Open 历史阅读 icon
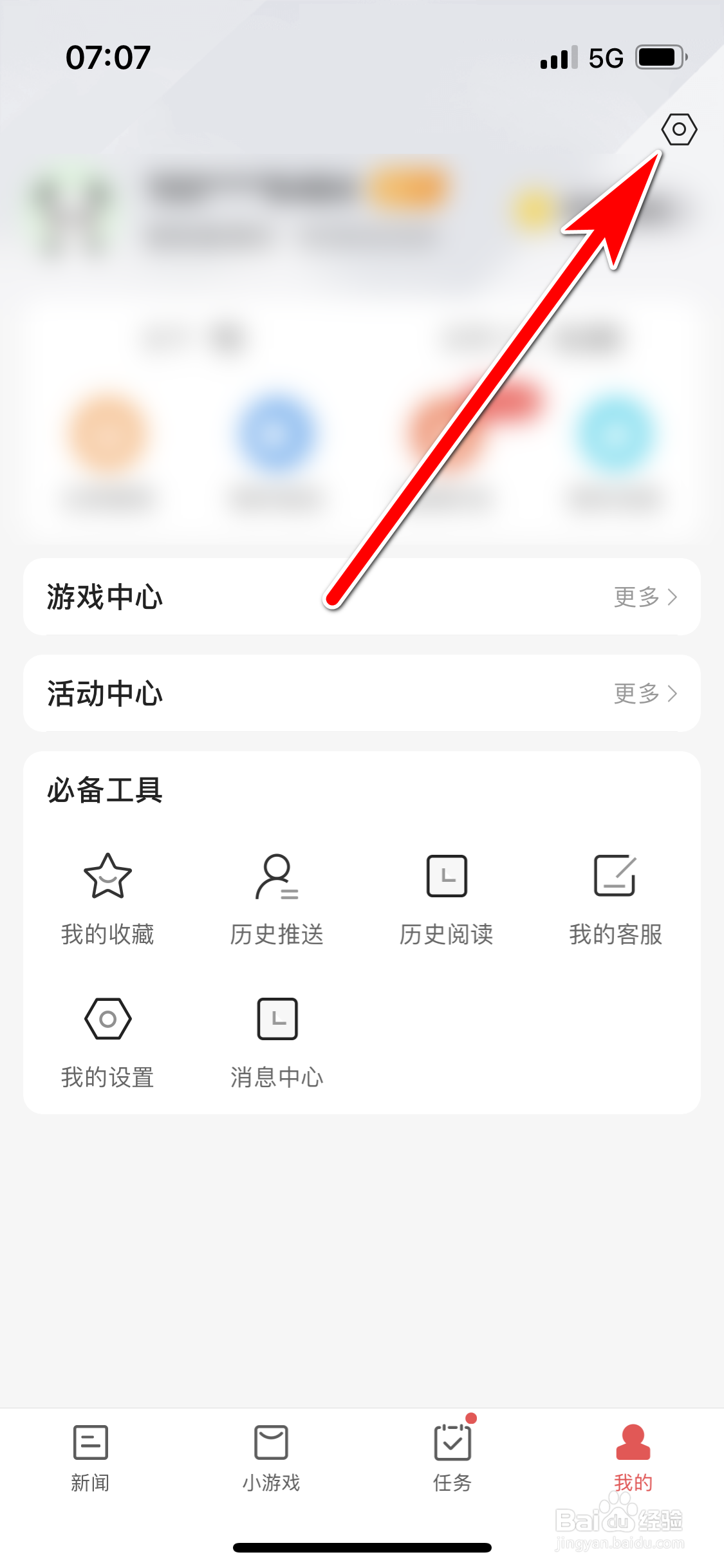The image size is (724, 1568). pos(447,877)
